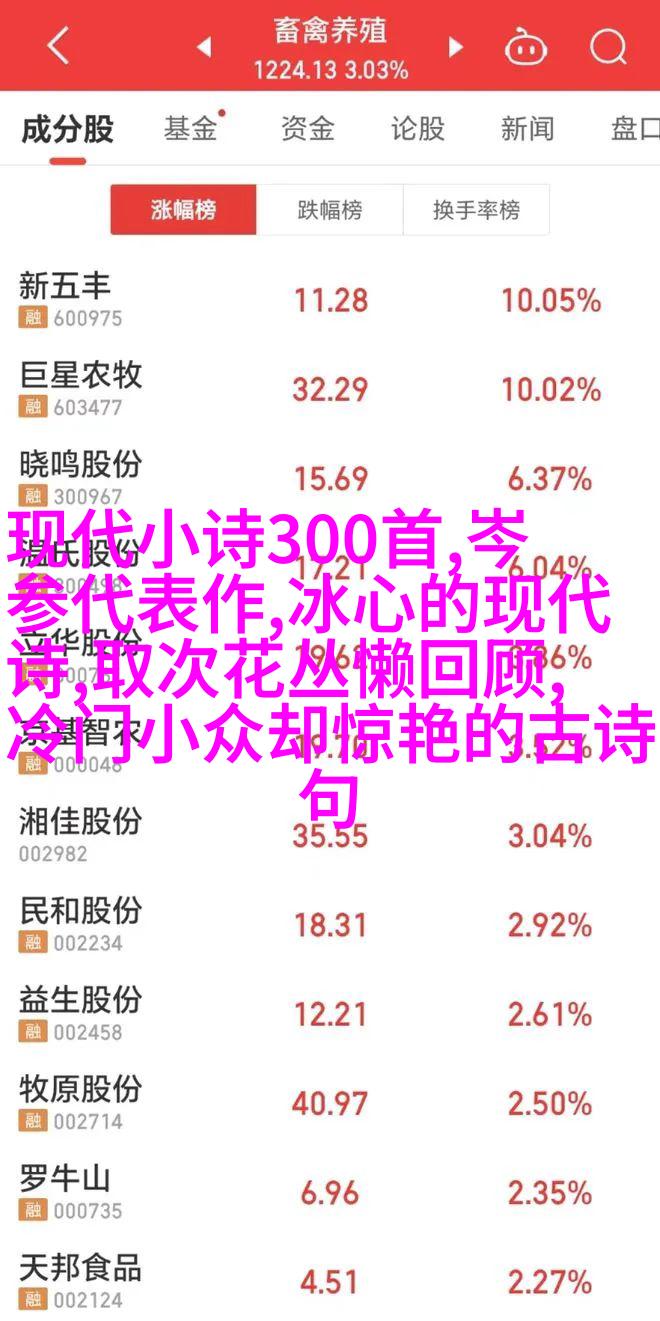This screenshot has height=1321, width=660.
Task: Open stock 湘佳股份 002982
Action: pyautogui.click(x=330, y=835)
